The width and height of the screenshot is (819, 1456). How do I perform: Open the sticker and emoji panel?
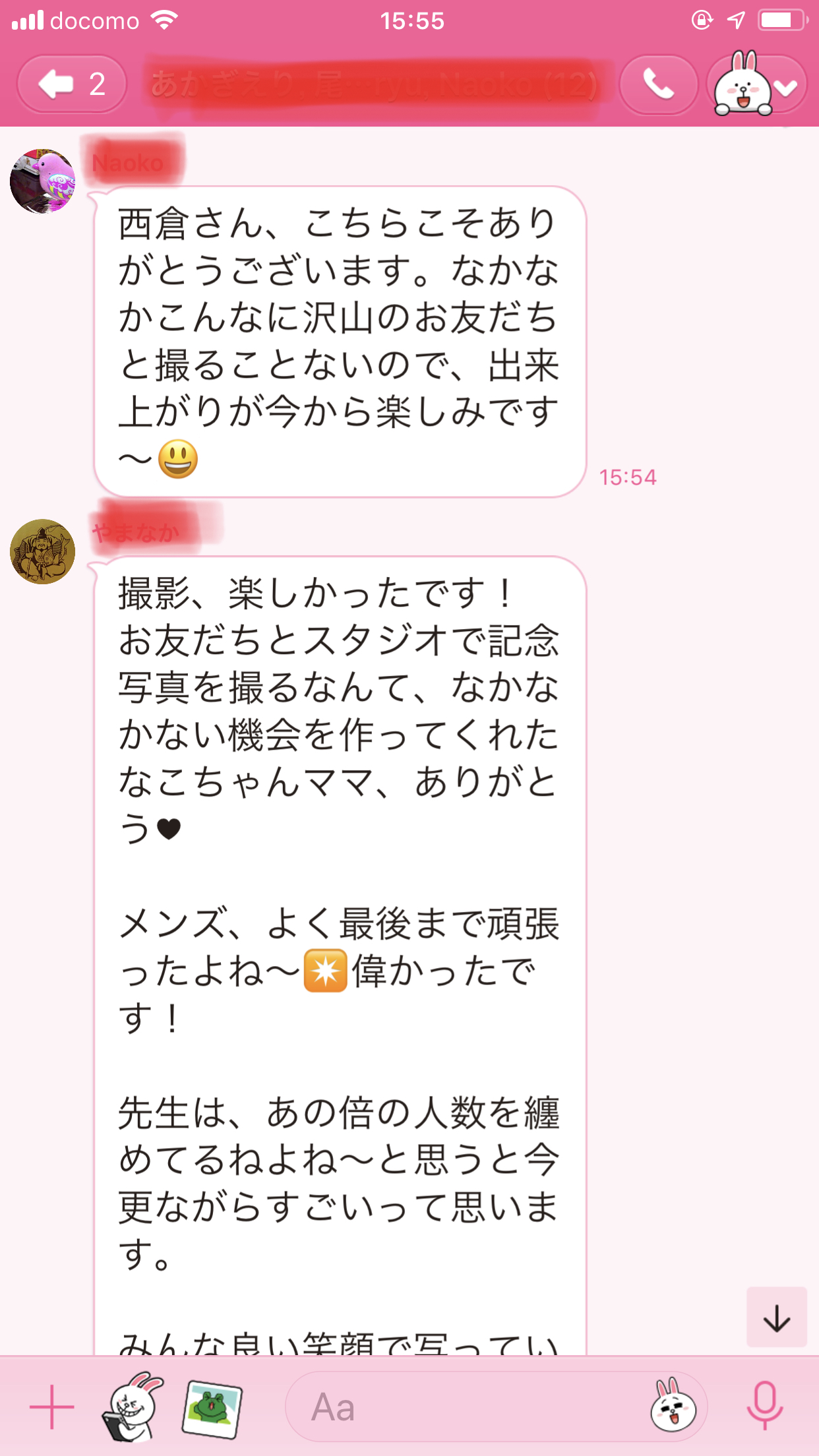pyautogui.click(x=673, y=1407)
